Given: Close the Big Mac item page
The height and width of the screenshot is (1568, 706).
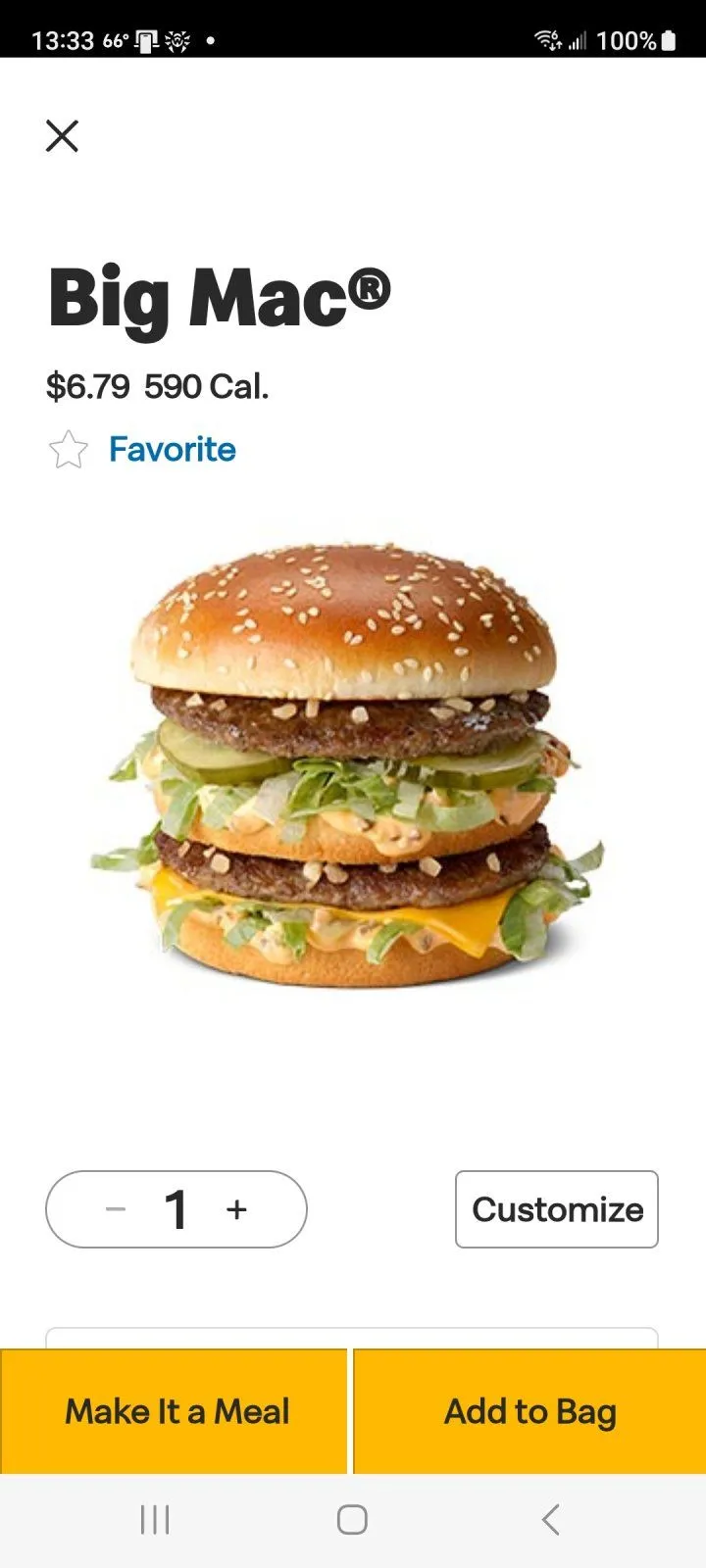Looking at the screenshot, I should pyautogui.click(x=62, y=136).
